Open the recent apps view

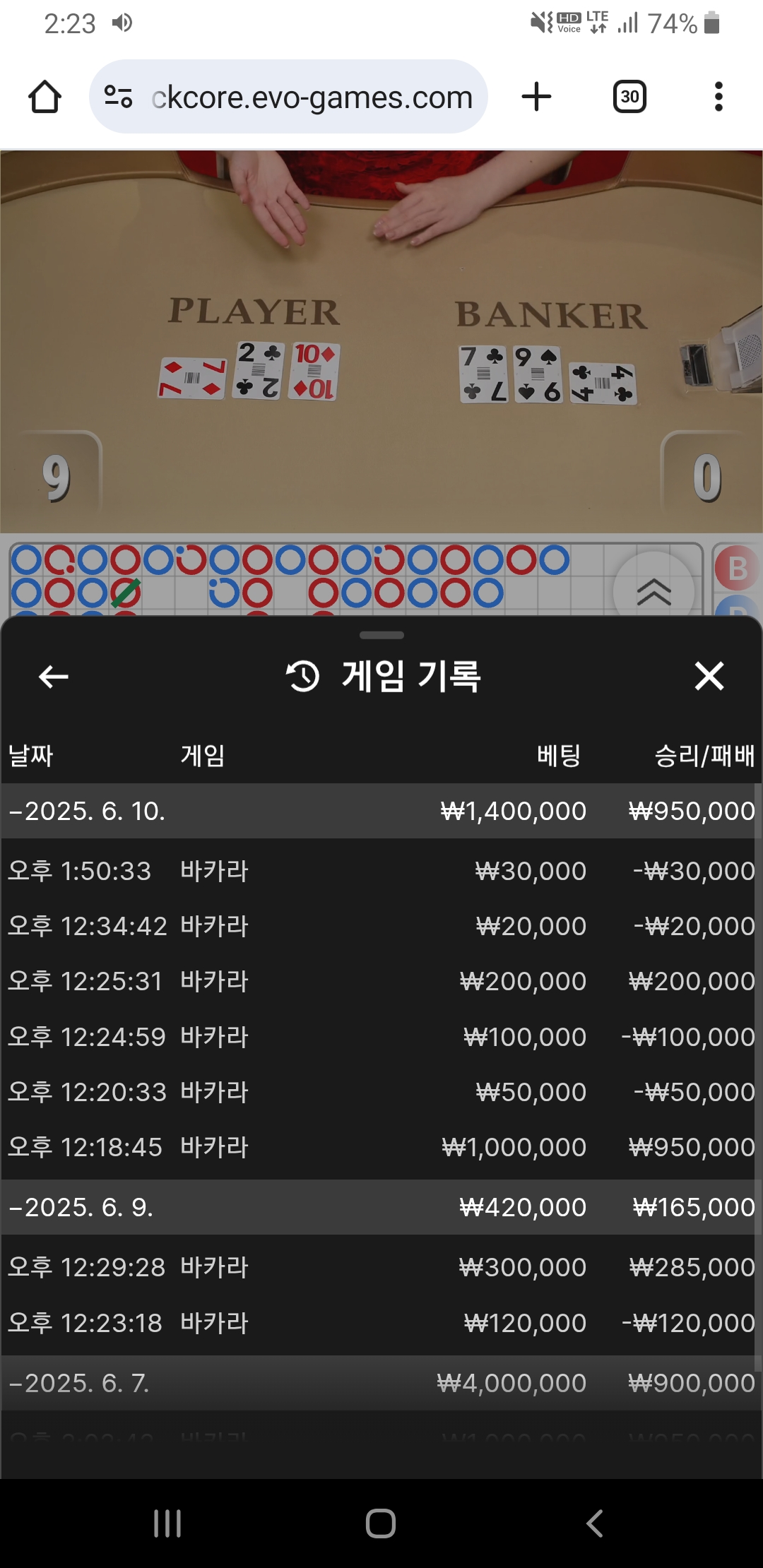tap(167, 1524)
